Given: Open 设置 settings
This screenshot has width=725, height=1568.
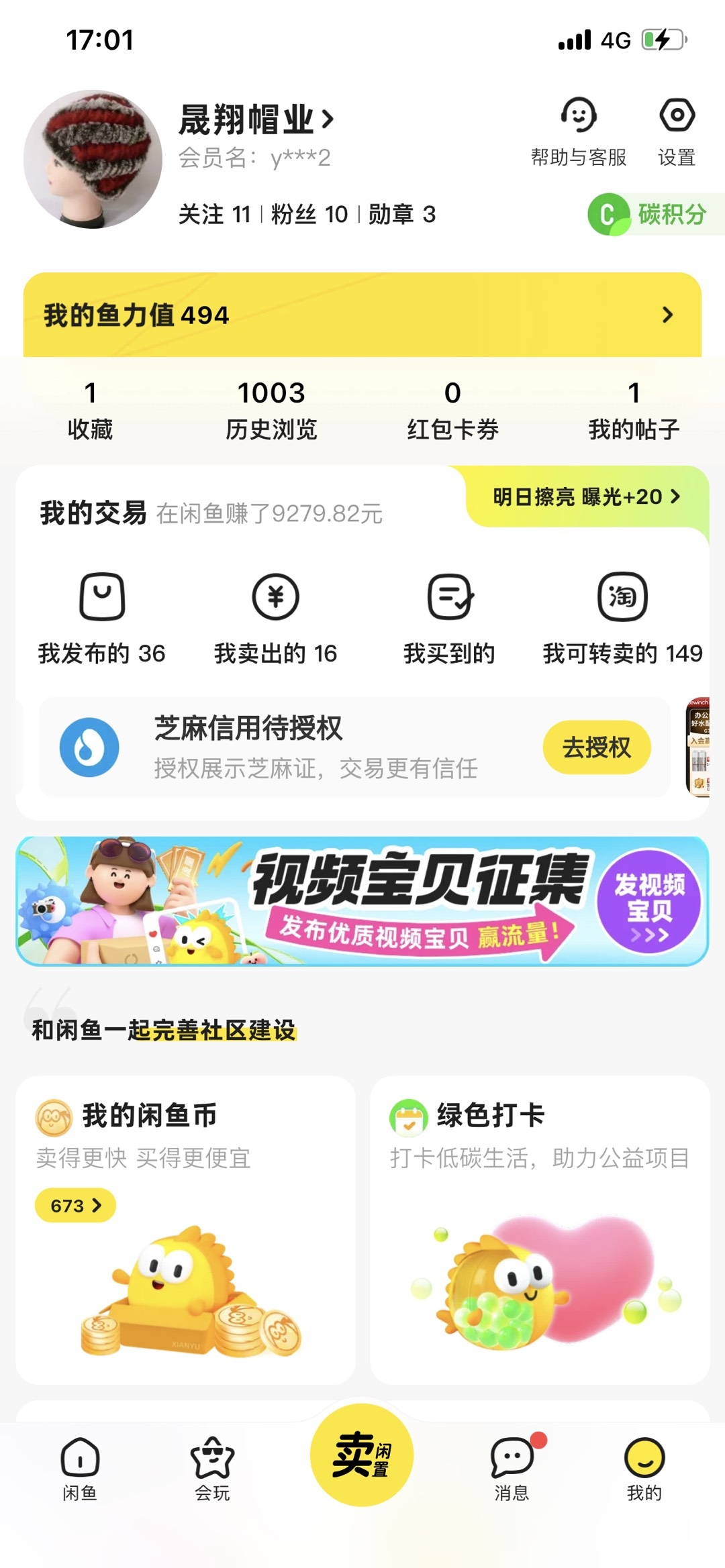Looking at the screenshot, I should [x=676, y=132].
